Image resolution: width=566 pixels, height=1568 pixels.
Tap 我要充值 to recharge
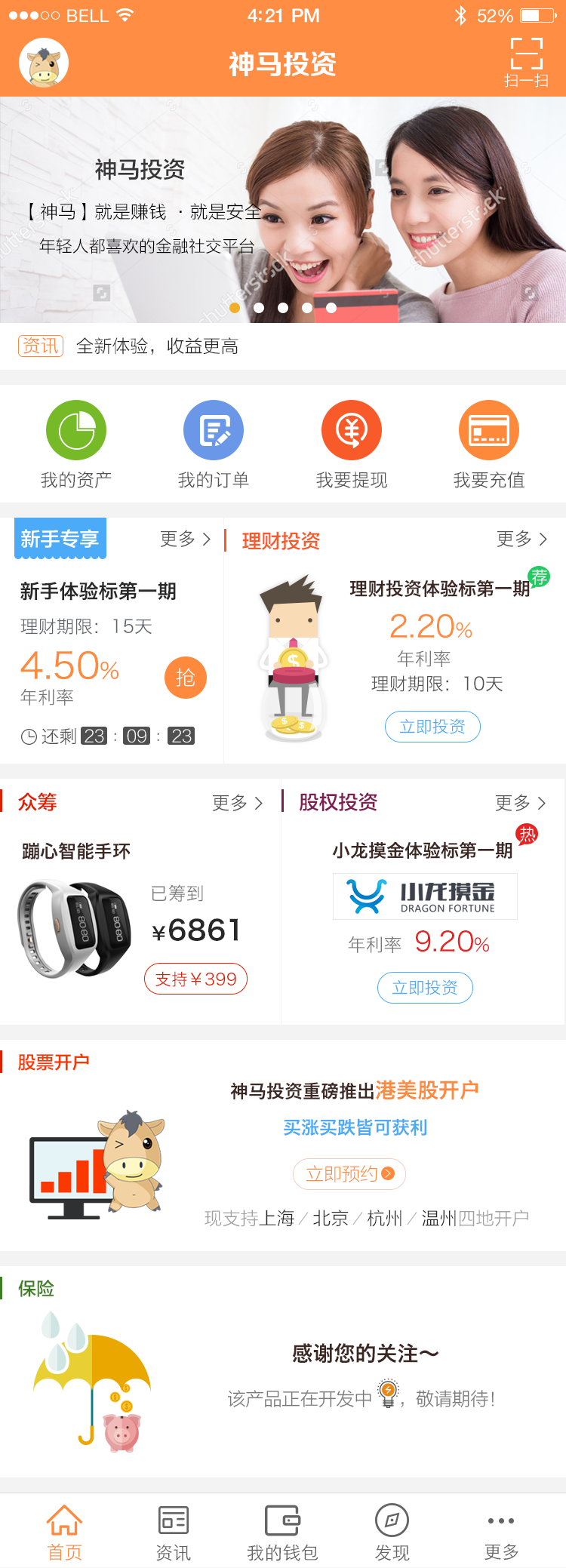489,445
